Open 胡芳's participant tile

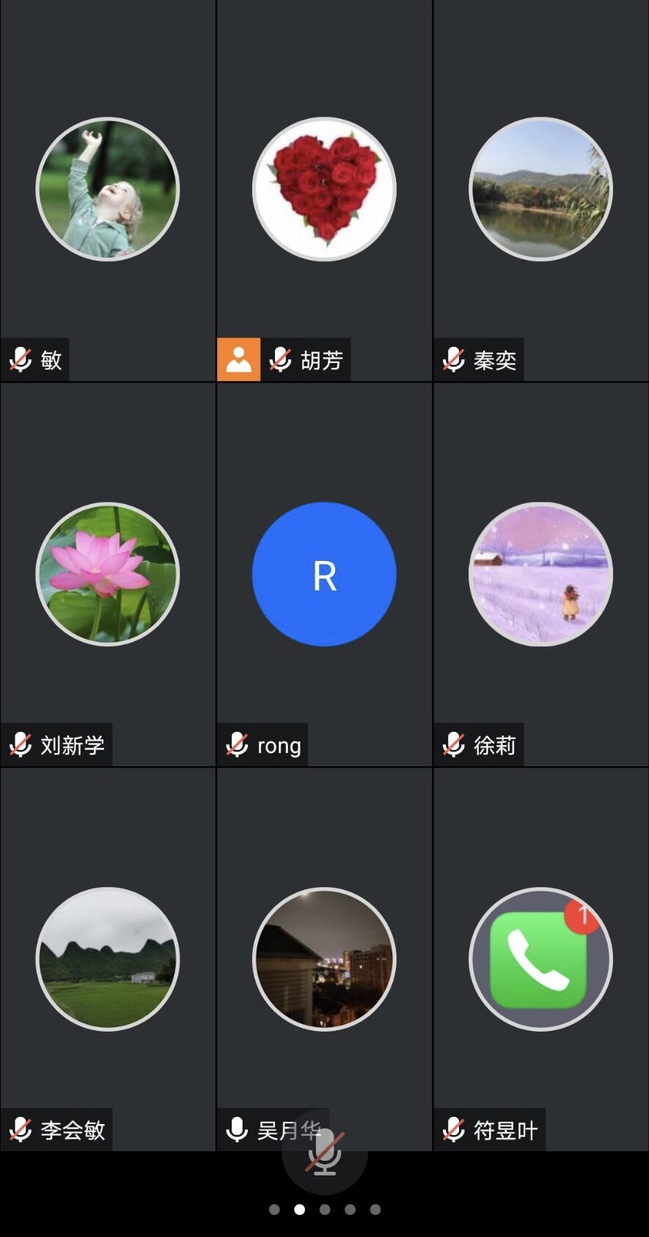pyautogui.click(x=324, y=190)
